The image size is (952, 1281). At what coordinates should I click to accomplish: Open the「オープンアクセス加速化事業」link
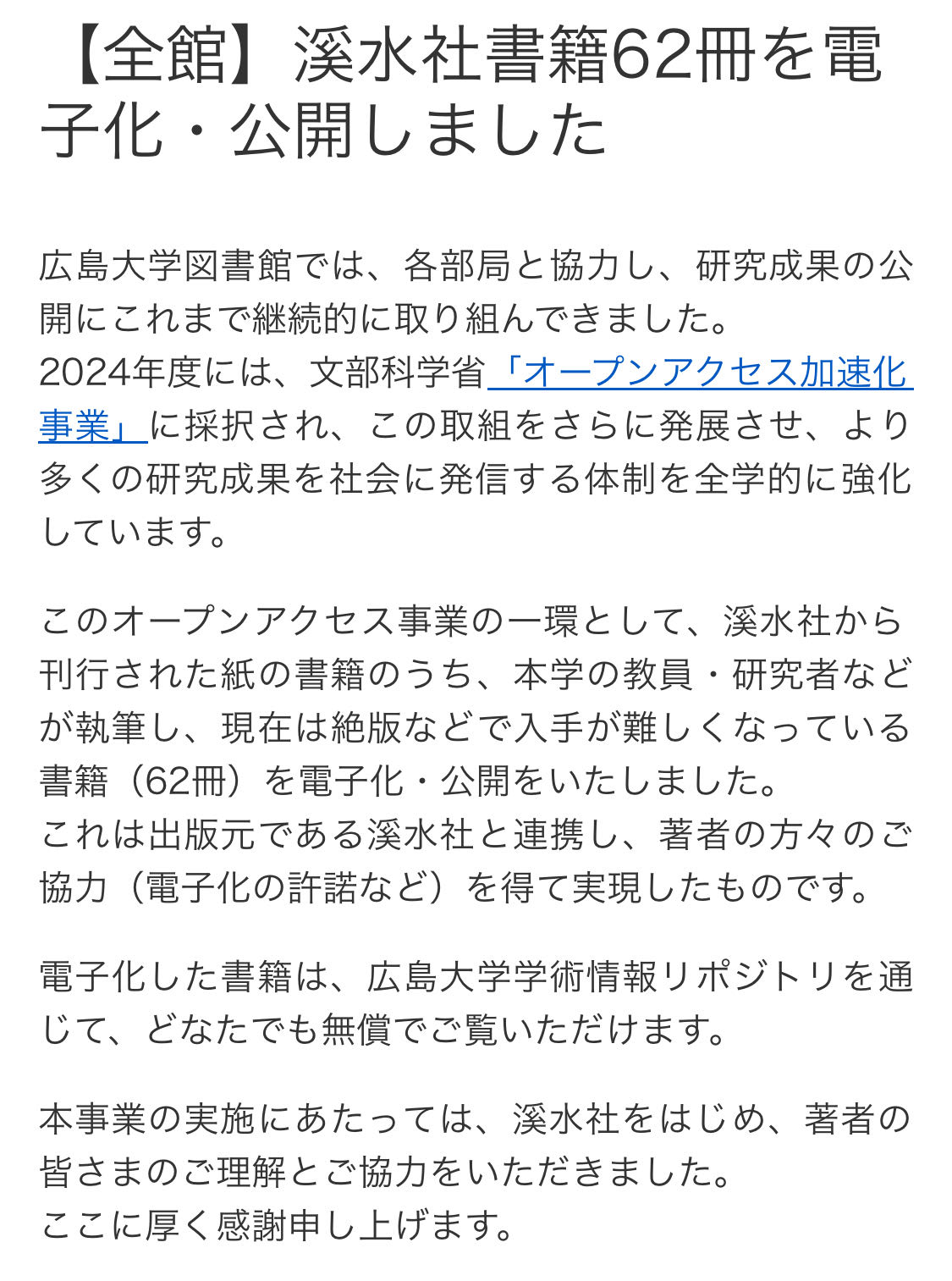click(701, 373)
